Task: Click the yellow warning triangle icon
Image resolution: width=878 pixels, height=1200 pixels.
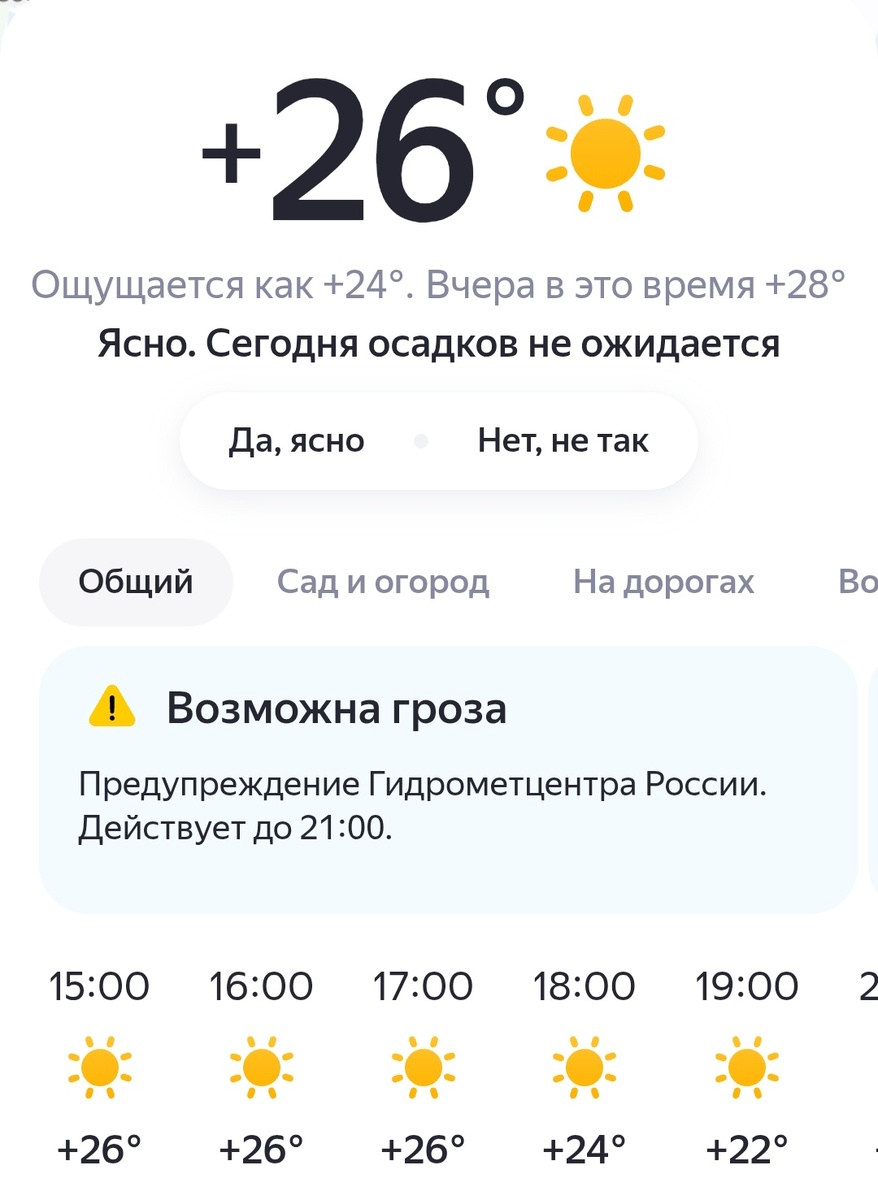Action: coord(110,707)
